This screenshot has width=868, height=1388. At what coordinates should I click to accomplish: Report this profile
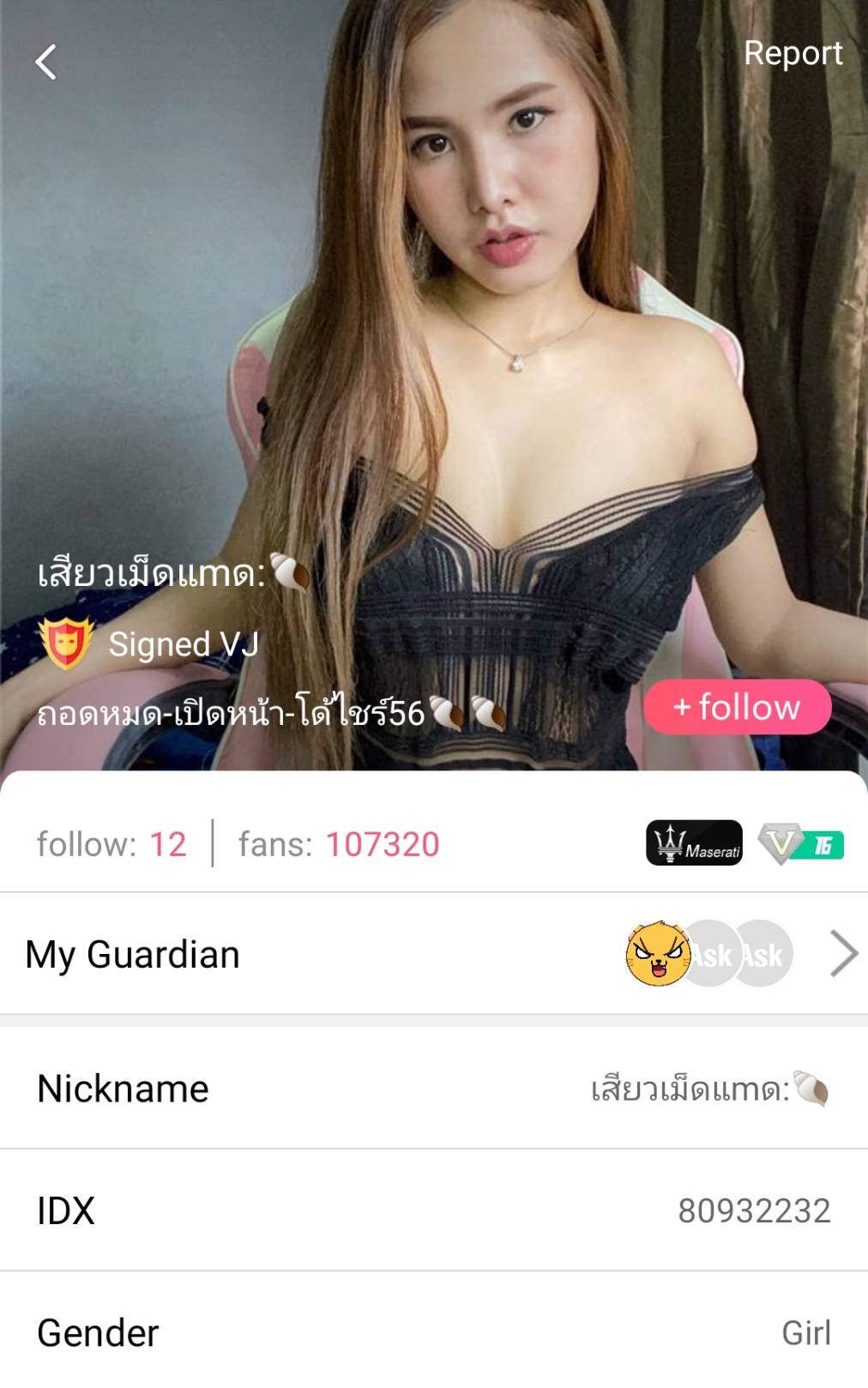pos(793,53)
